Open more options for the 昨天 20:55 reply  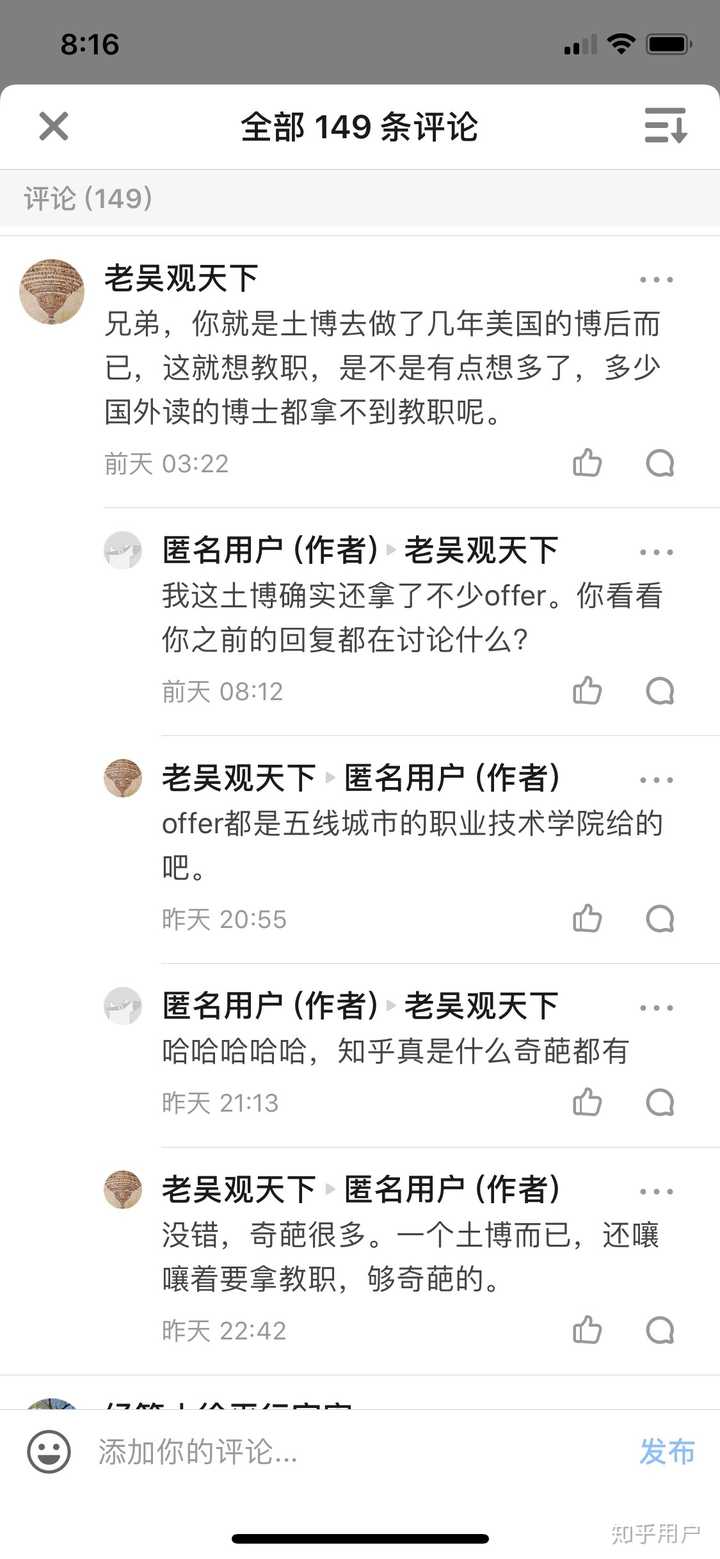click(656, 780)
